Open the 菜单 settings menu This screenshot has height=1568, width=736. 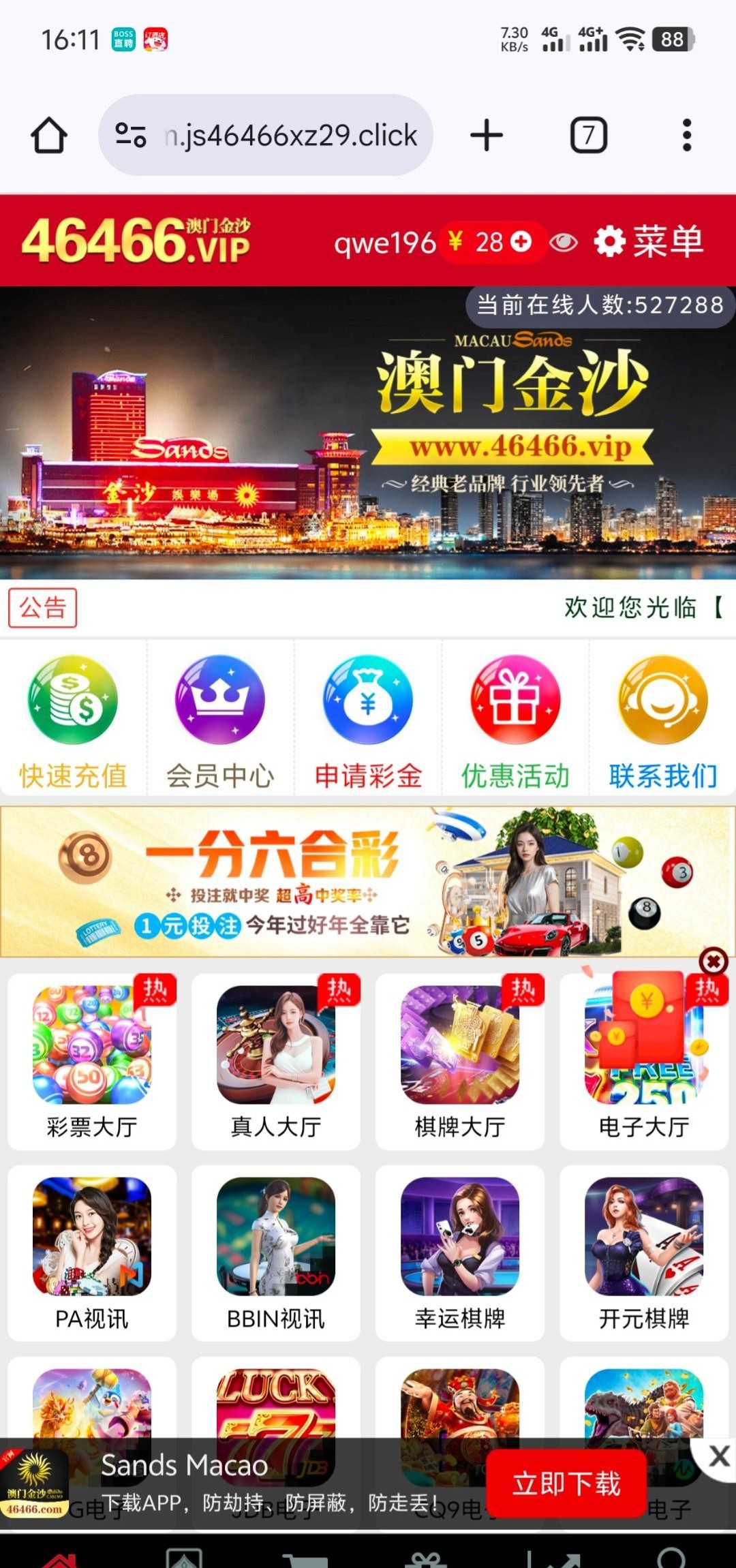coord(649,242)
